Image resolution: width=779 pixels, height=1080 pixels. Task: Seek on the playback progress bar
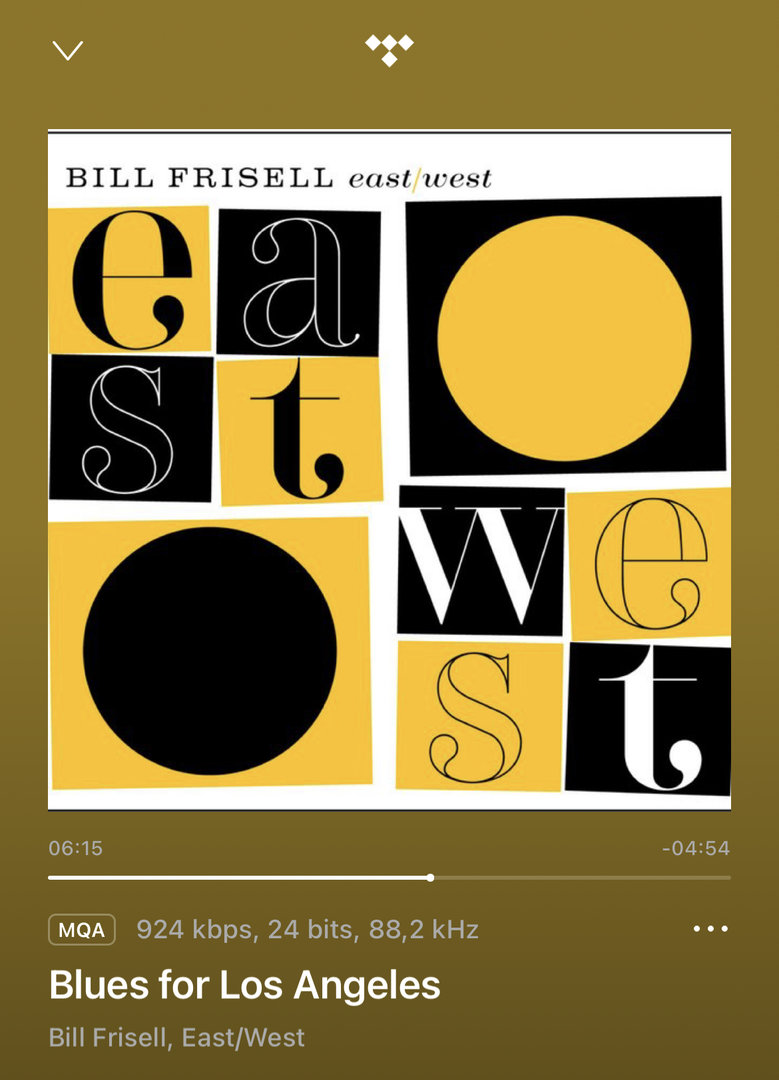pos(430,878)
